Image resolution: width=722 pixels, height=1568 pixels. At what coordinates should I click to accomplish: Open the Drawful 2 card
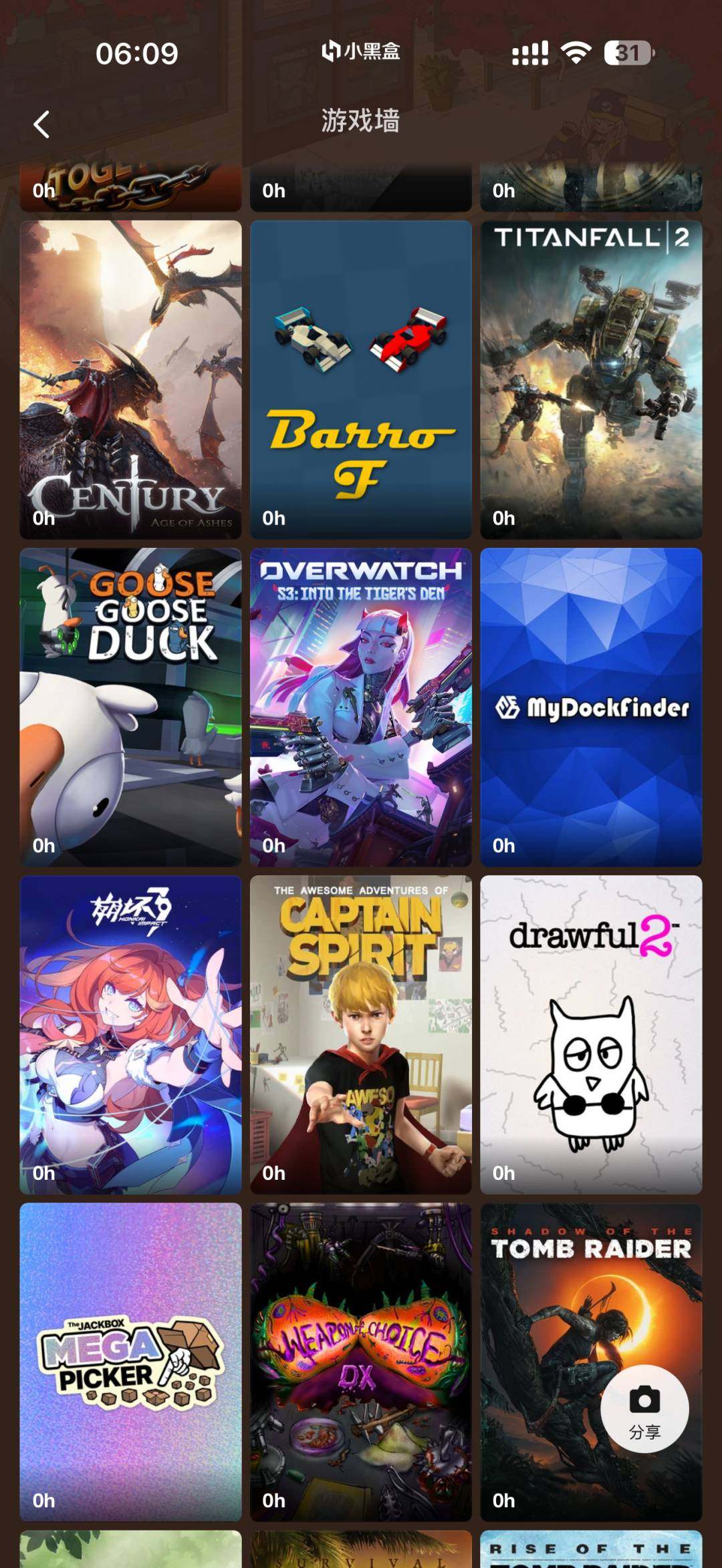tap(591, 1035)
